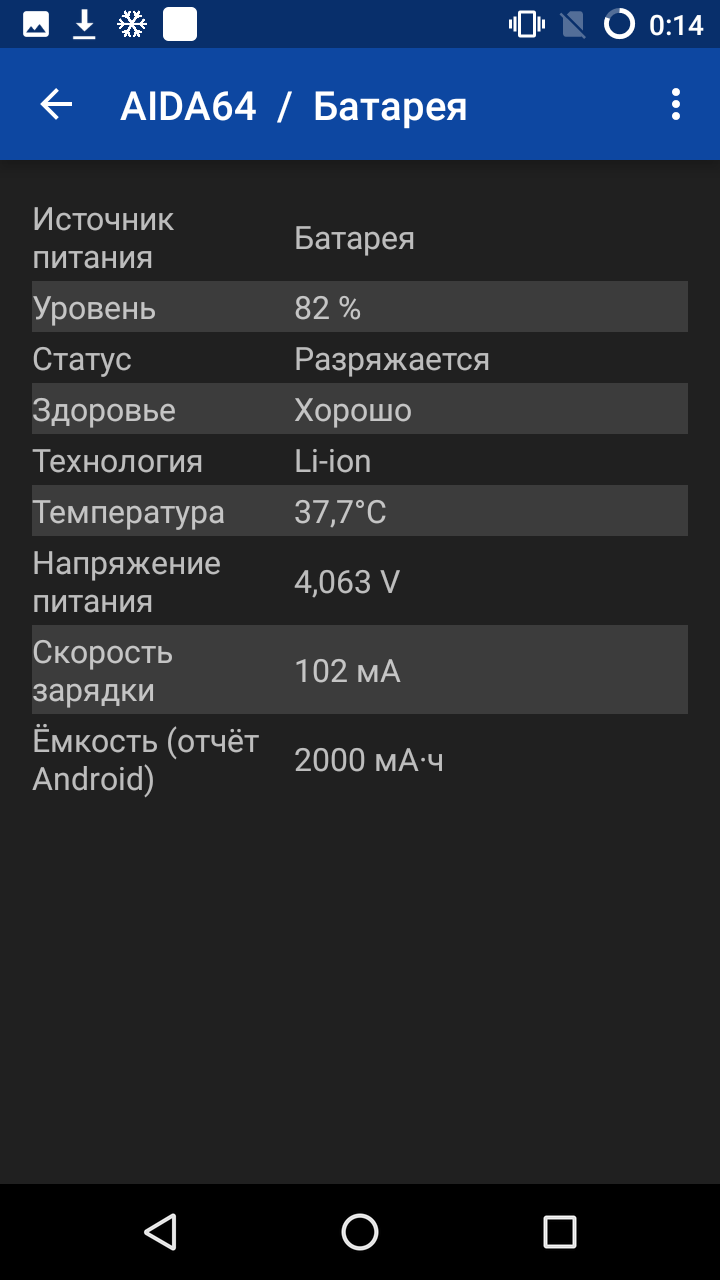Tap the system back button
Image resolution: width=720 pixels, height=1280 pixels.
pyautogui.click(x=160, y=1232)
